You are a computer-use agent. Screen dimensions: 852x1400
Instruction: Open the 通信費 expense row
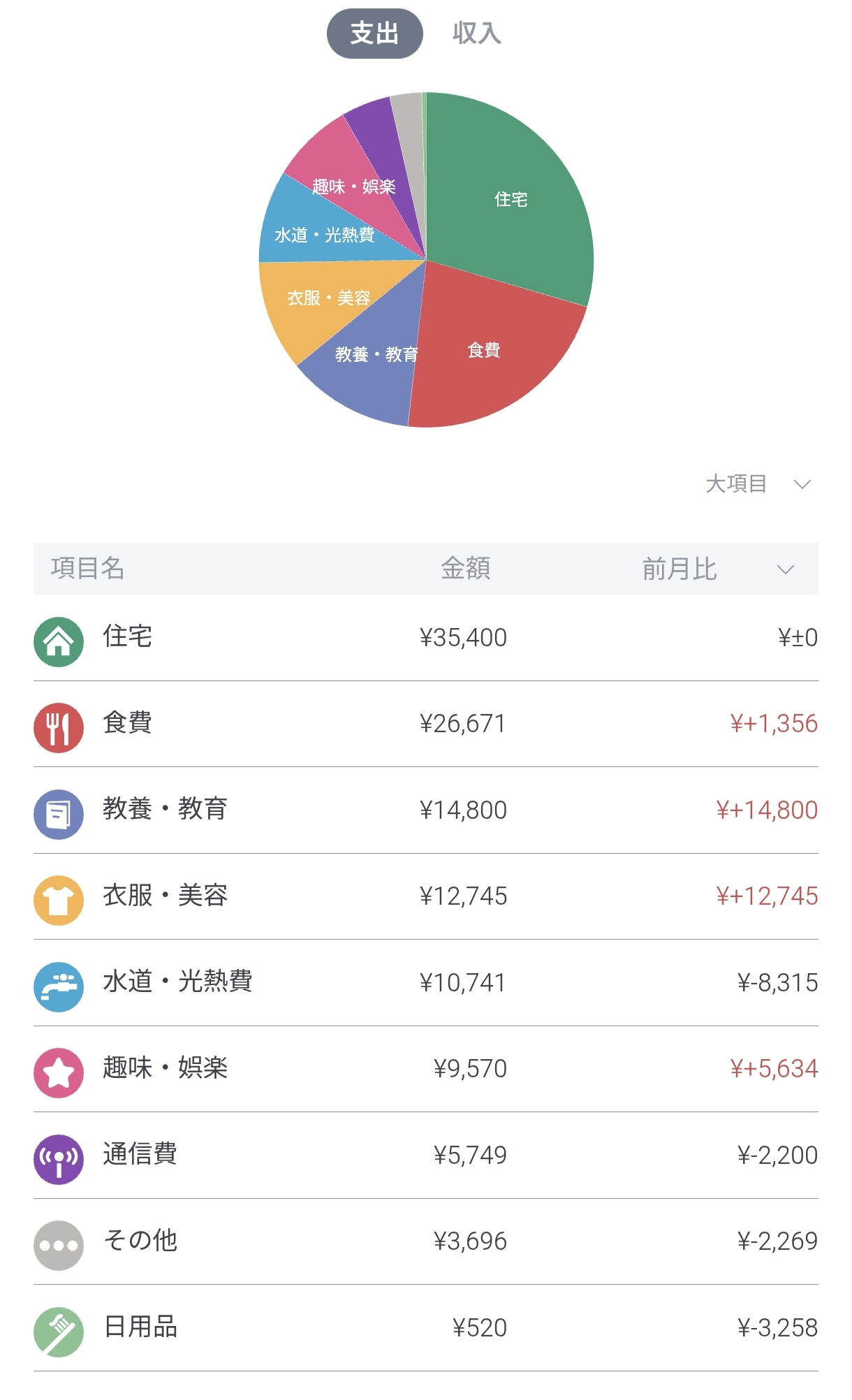tap(426, 1155)
